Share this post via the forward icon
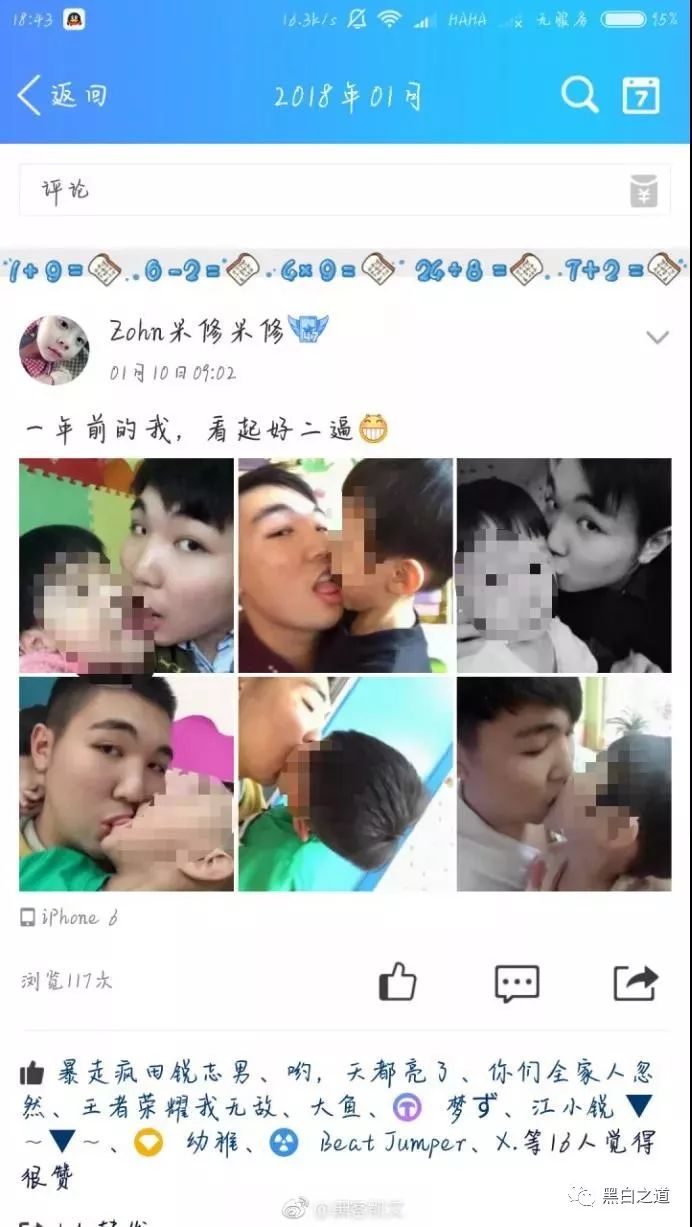 636,982
